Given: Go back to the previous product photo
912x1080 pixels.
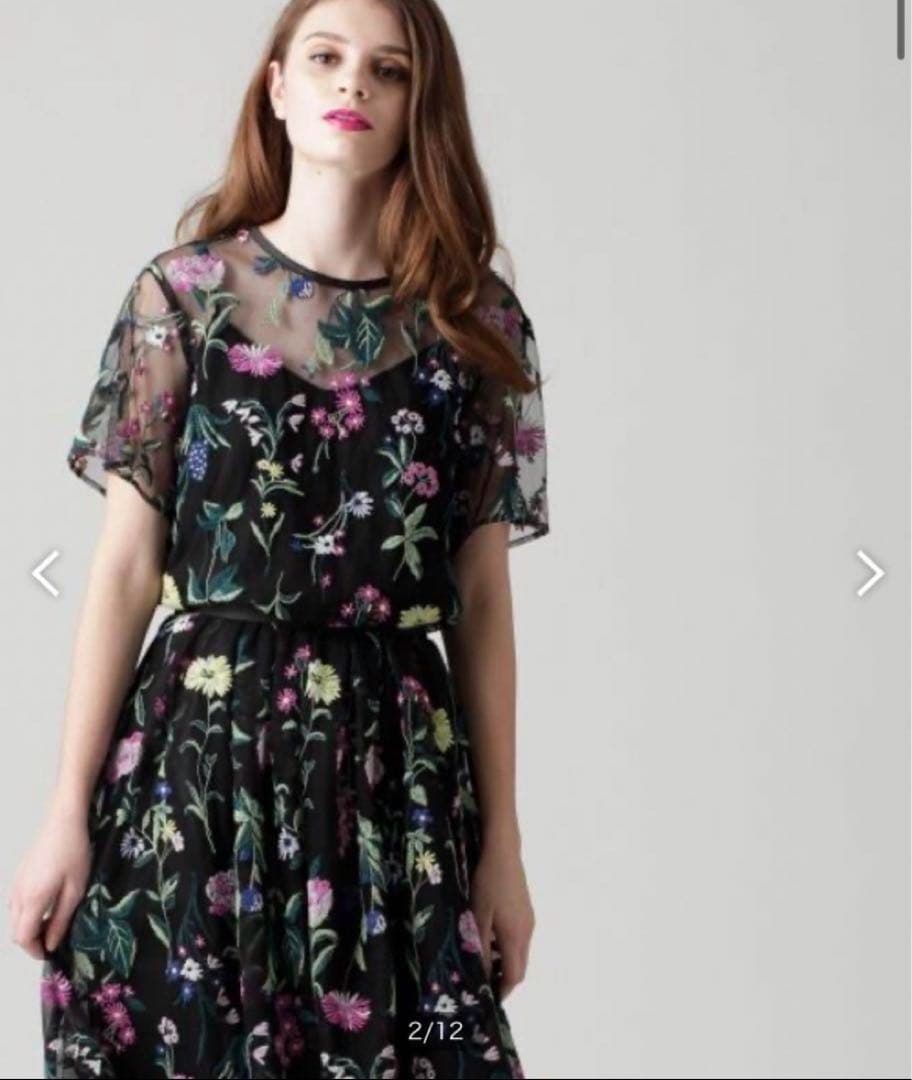Looking at the screenshot, I should (46, 573).
